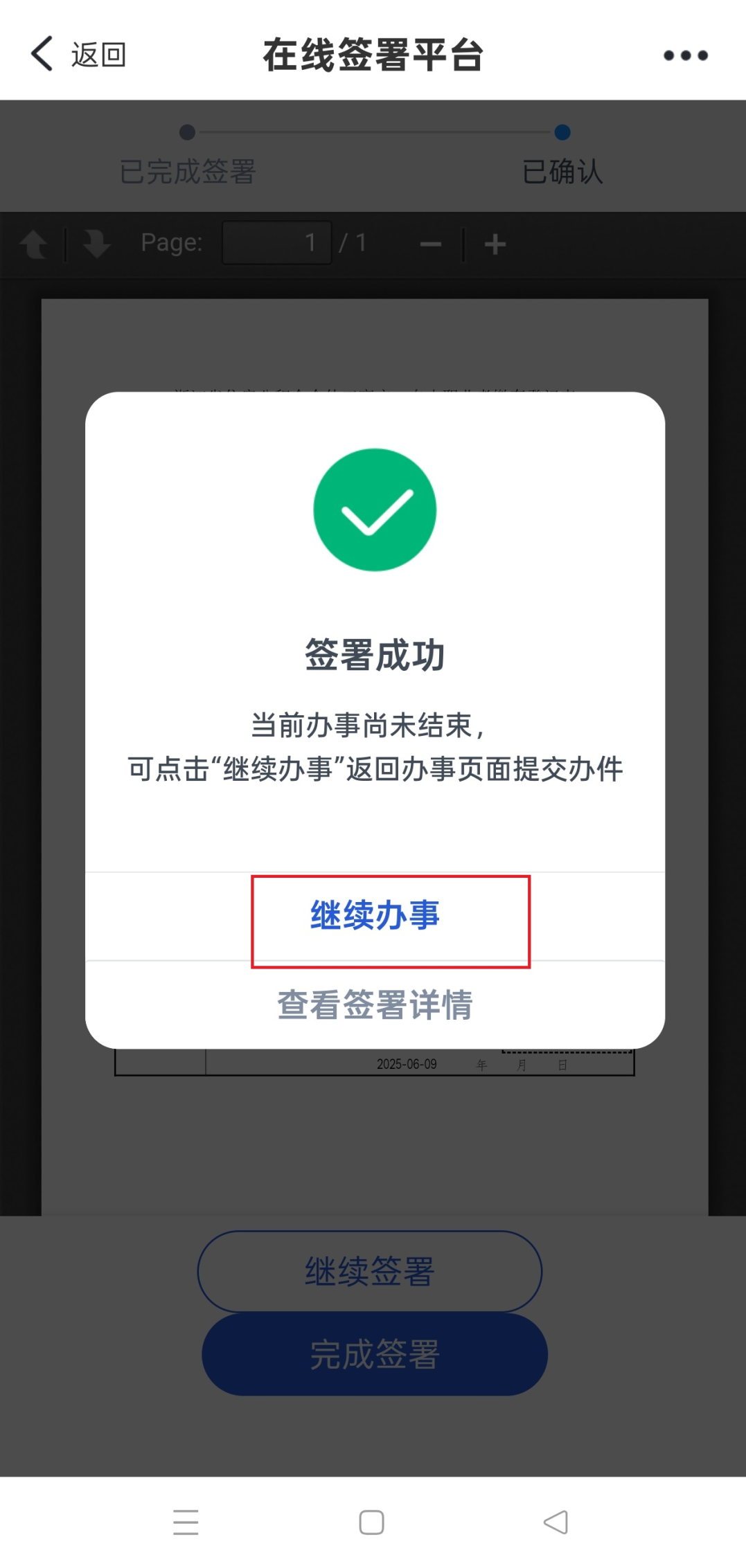Go to the home screen
Image resolution: width=746 pixels, height=1568 pixels.
(371, 1522)
